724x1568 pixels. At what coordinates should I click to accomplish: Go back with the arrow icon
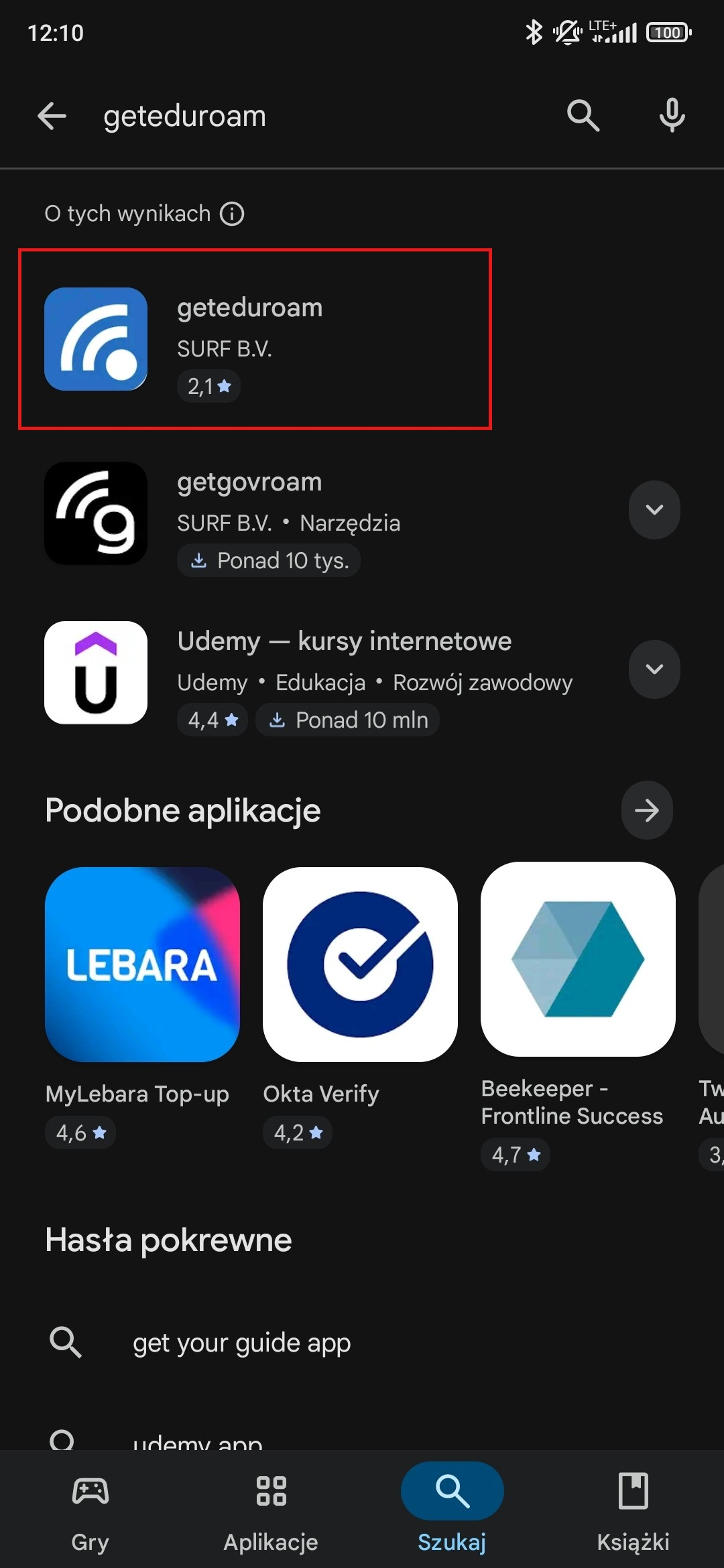(52, 116)
